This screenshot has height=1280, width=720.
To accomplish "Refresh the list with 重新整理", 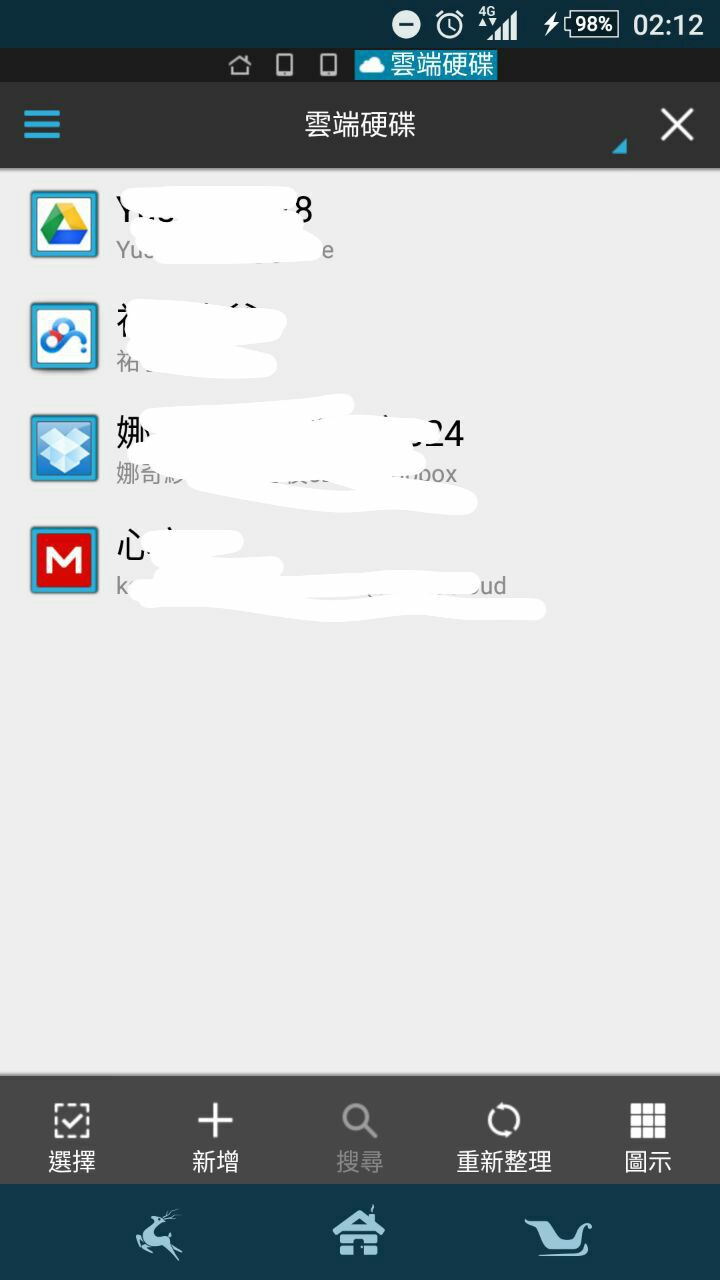I will [x=504, y=1137].
